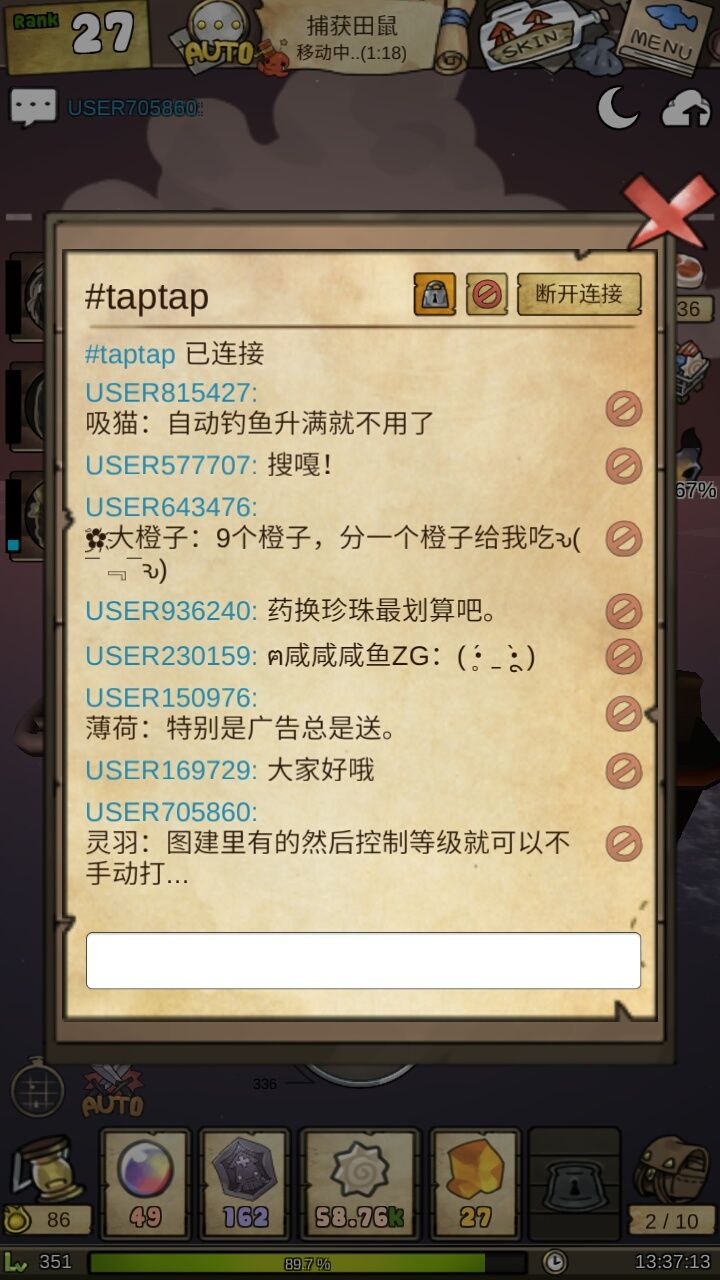This screenshot has width=720, height=1280.
Task: Block user USER230159
Action: [x=624, y=656]
